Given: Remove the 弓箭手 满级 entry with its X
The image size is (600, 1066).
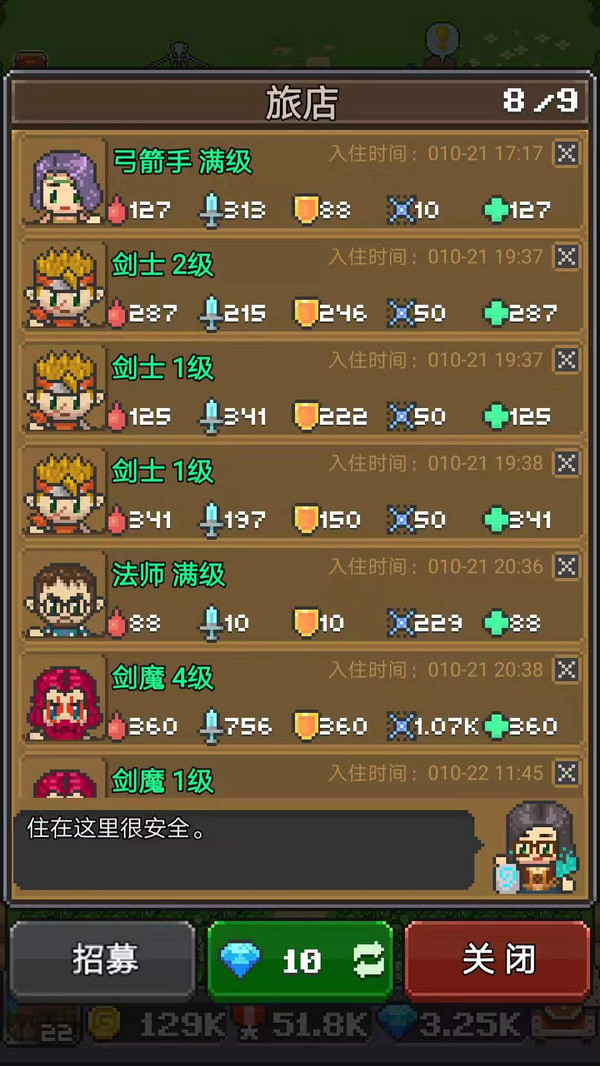Looking at the screenshot, I should [566, 153].
